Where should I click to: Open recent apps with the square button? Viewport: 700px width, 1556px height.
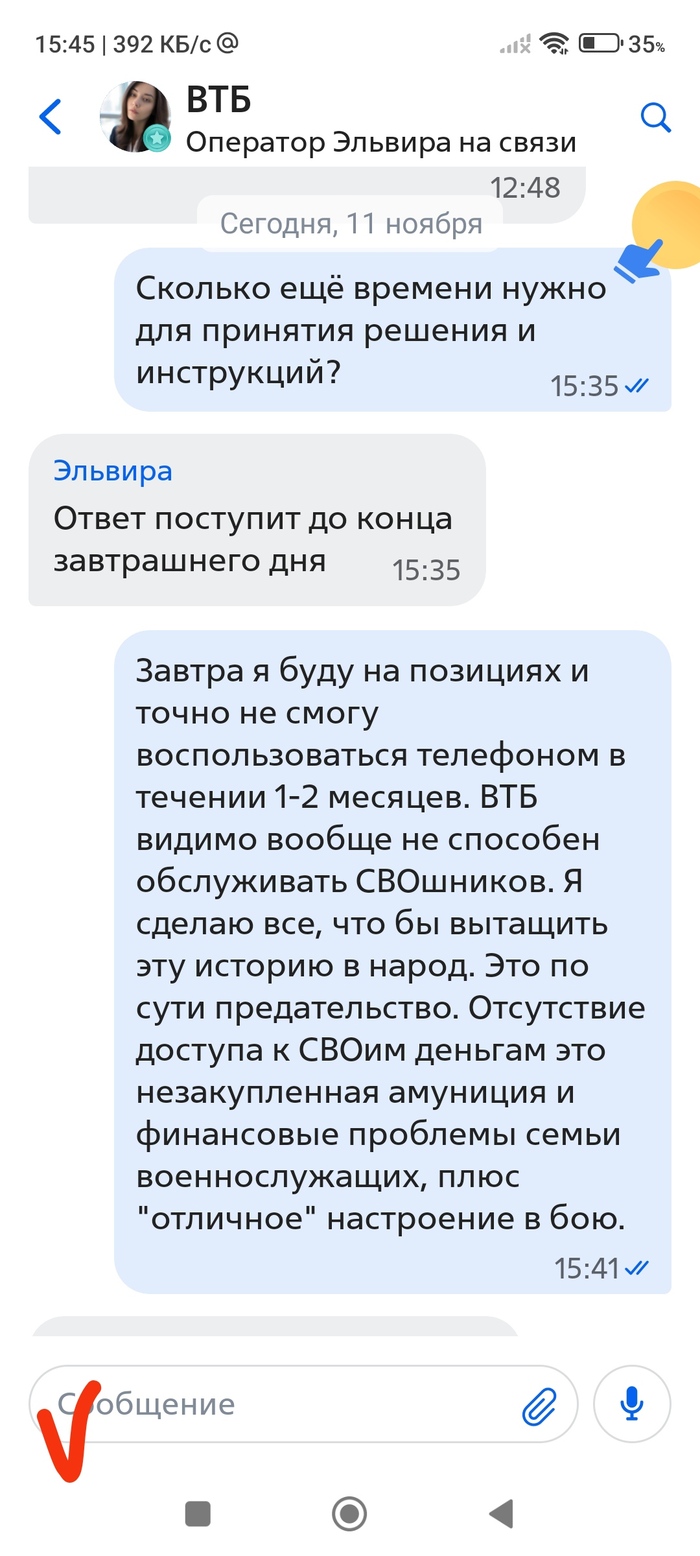(198, 1513)
